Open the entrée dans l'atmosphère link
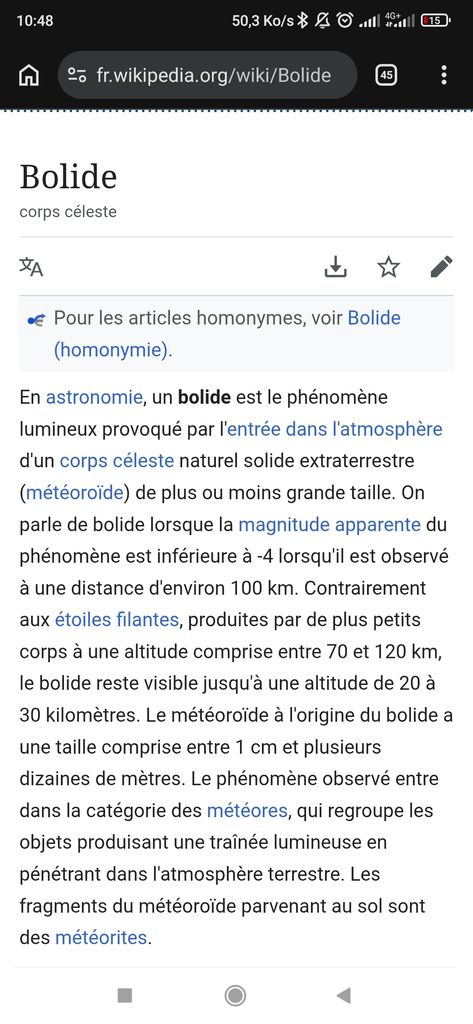The height and width of the screenshot is (1024, 473). [x=334, y=429]
